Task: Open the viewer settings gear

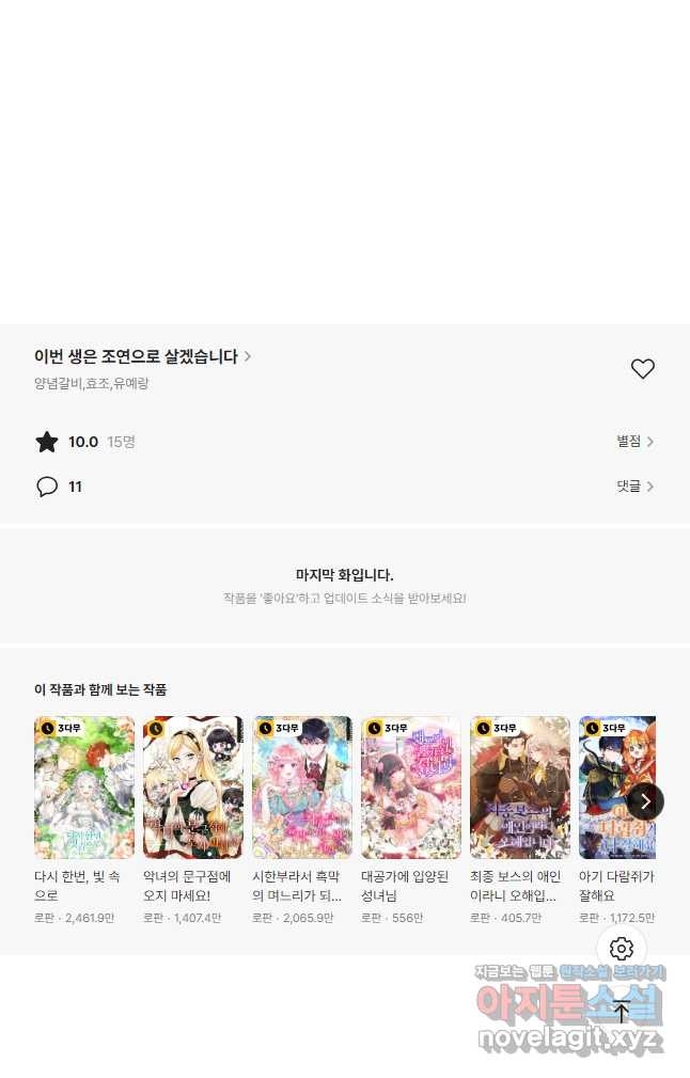Action: tap(621, 949)
